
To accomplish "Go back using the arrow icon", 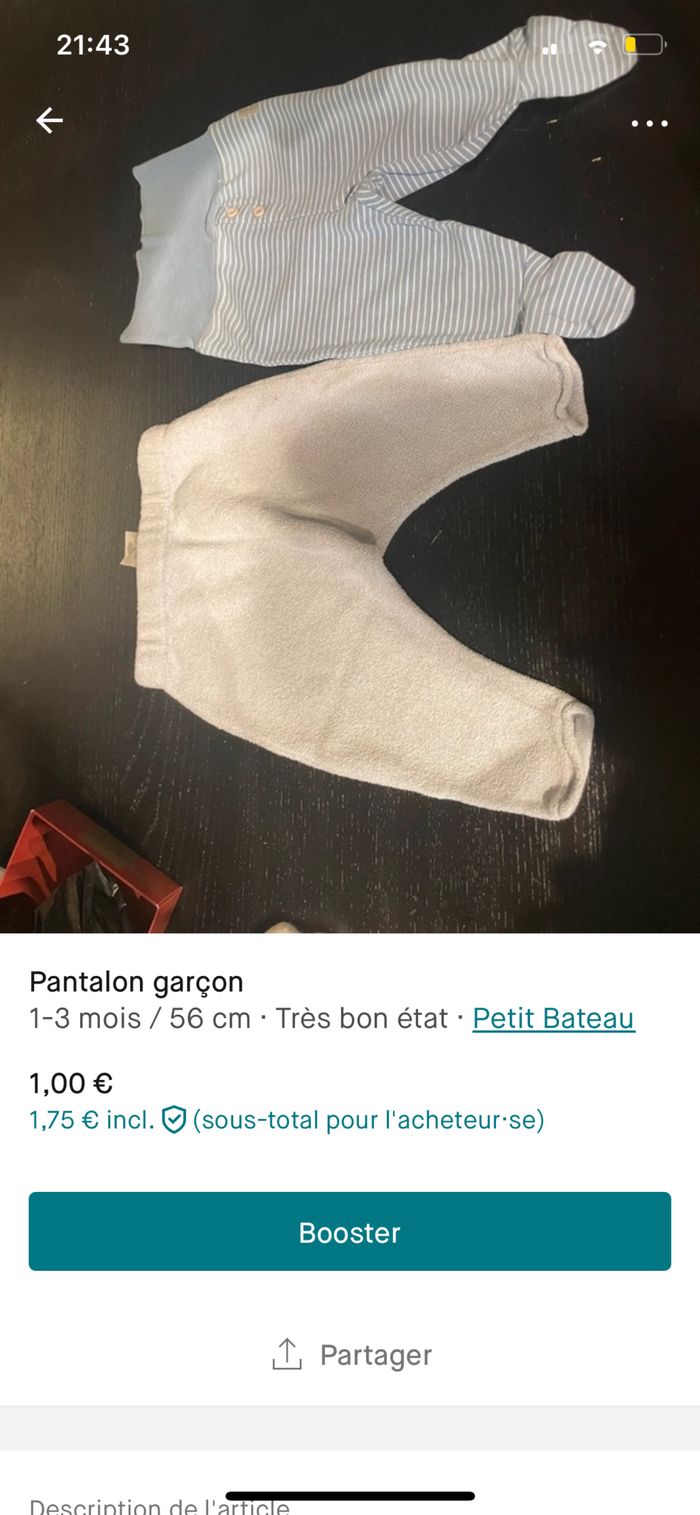I will [x=49, y=121].
